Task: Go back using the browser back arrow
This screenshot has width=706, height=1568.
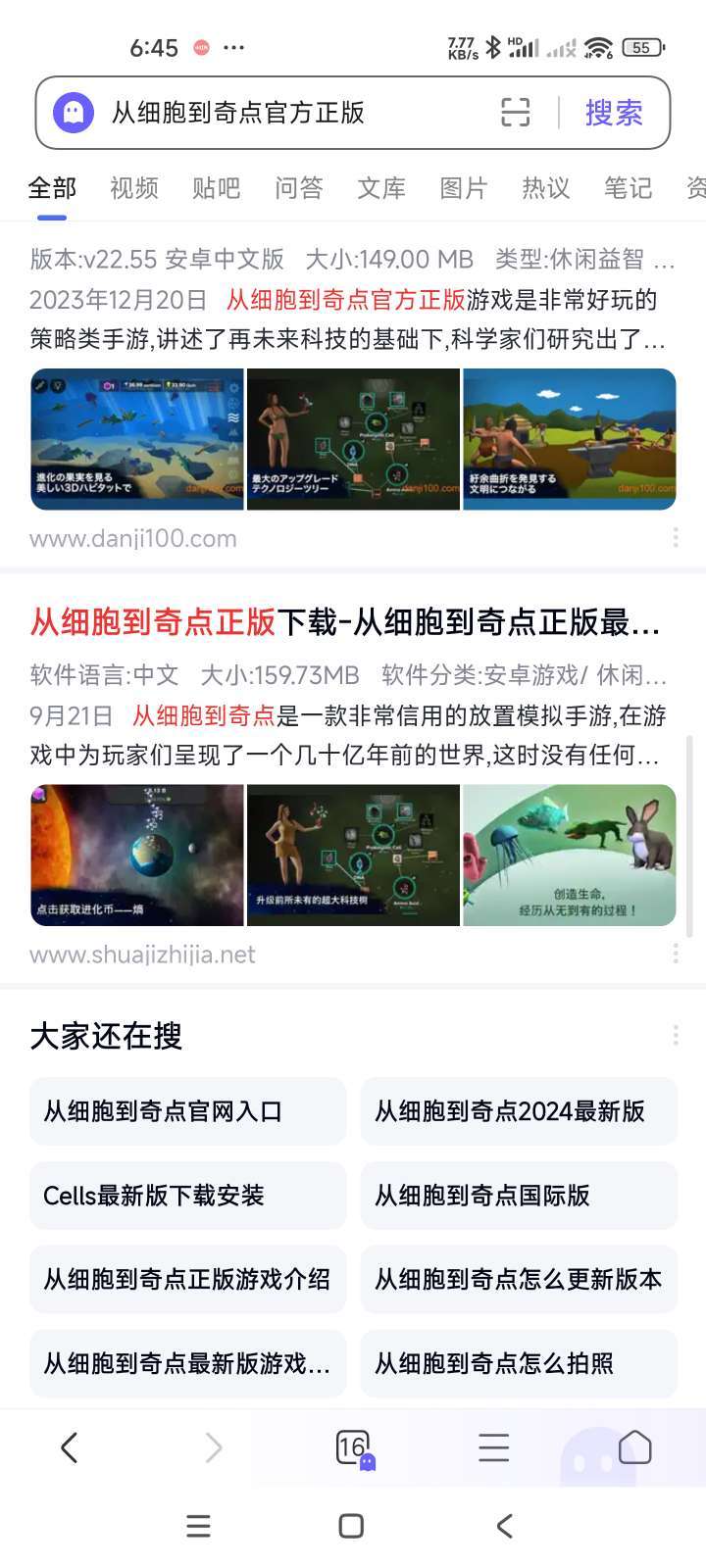Action: tap(69, 1447)
